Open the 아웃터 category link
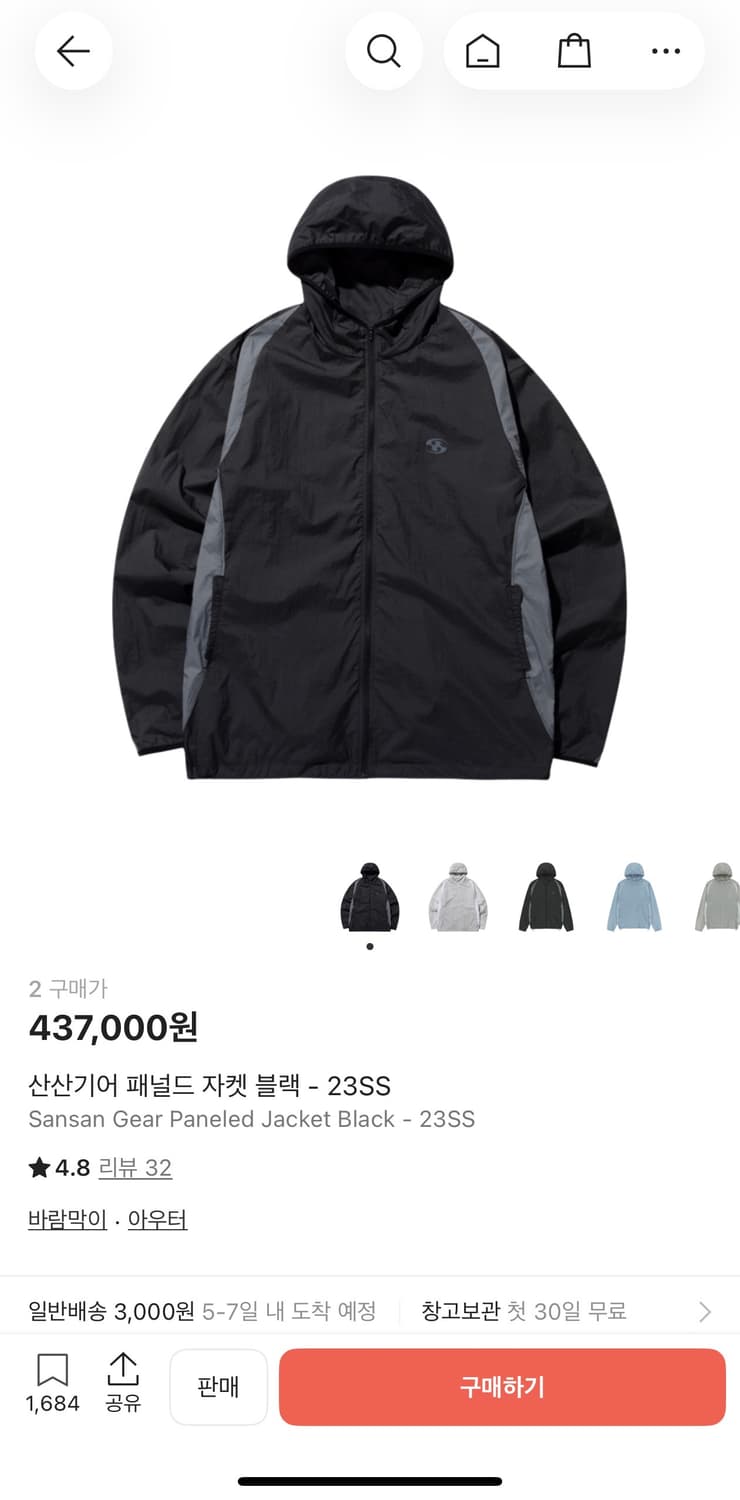The image size is (740, 1500). point(157,1219)
